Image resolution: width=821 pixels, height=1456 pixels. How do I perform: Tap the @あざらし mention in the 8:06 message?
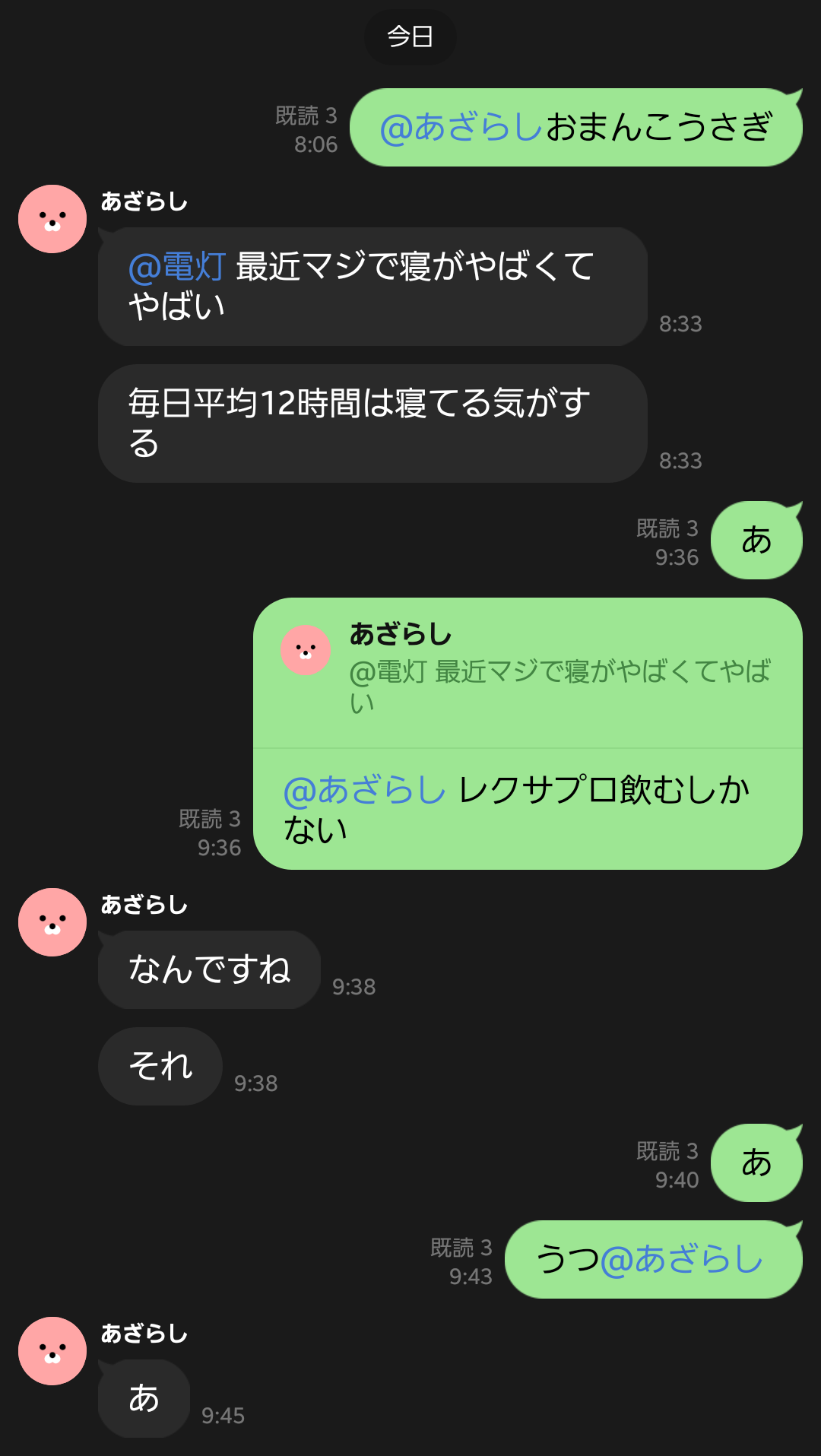coord(461,127)
